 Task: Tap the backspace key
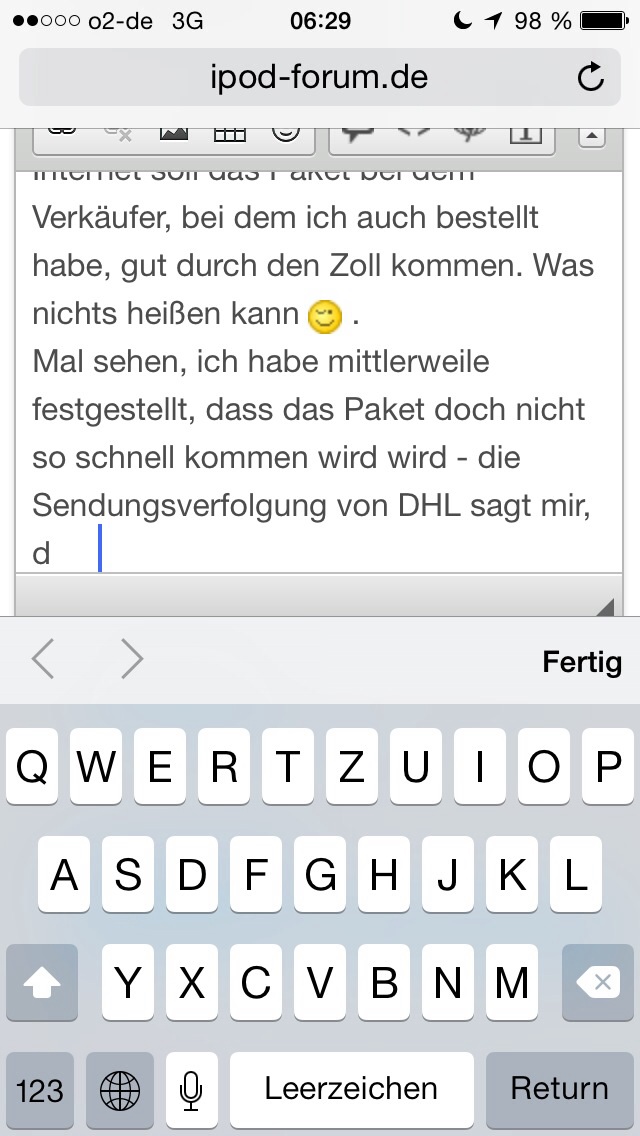point(598,982)
